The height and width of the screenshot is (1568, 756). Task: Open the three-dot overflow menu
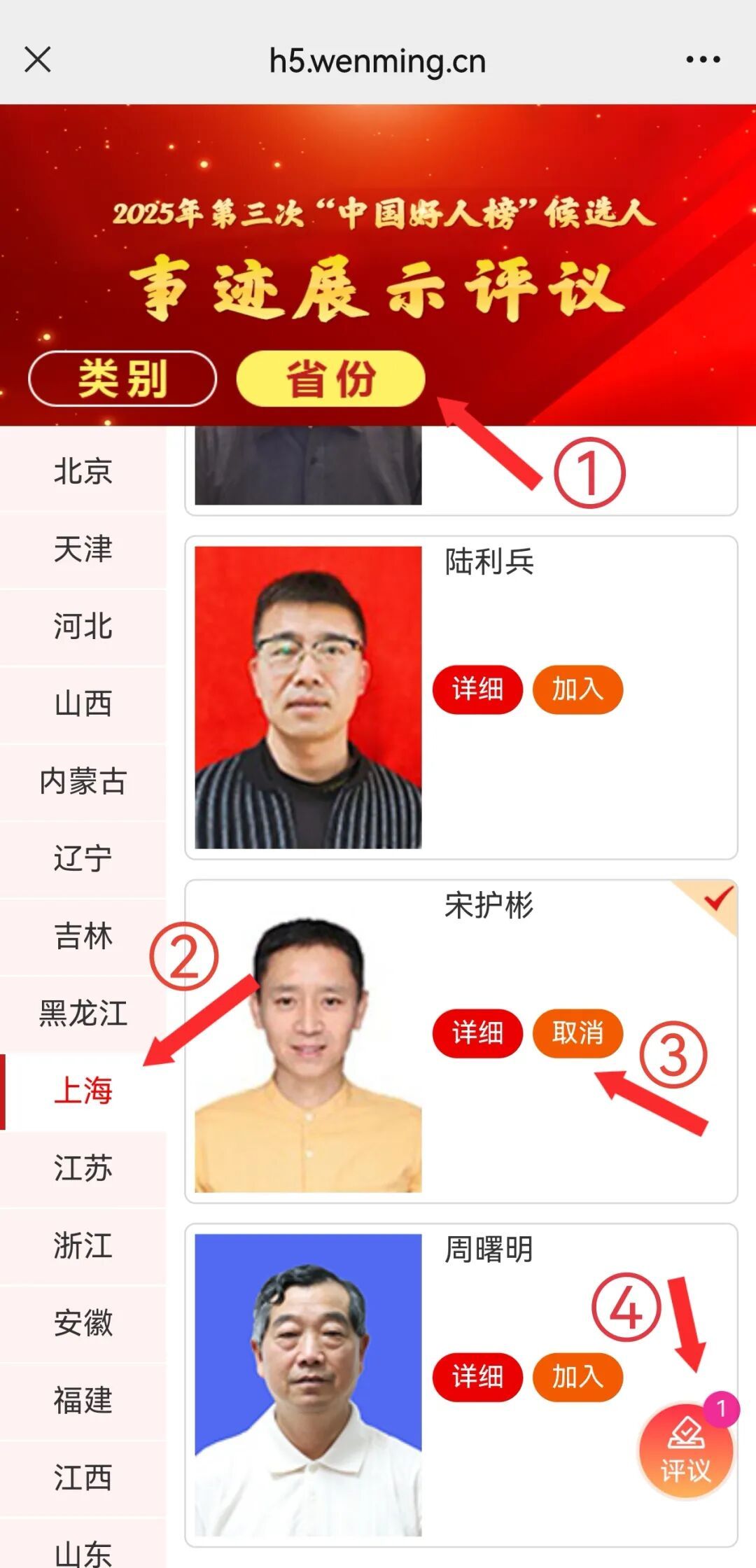click(703, 60)
